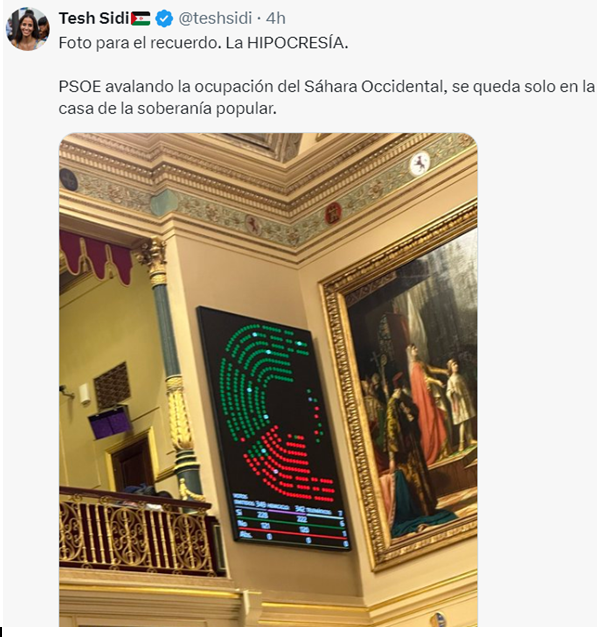Open the @teshsidi handle
The image size is (608, 637).
(217, 18)
